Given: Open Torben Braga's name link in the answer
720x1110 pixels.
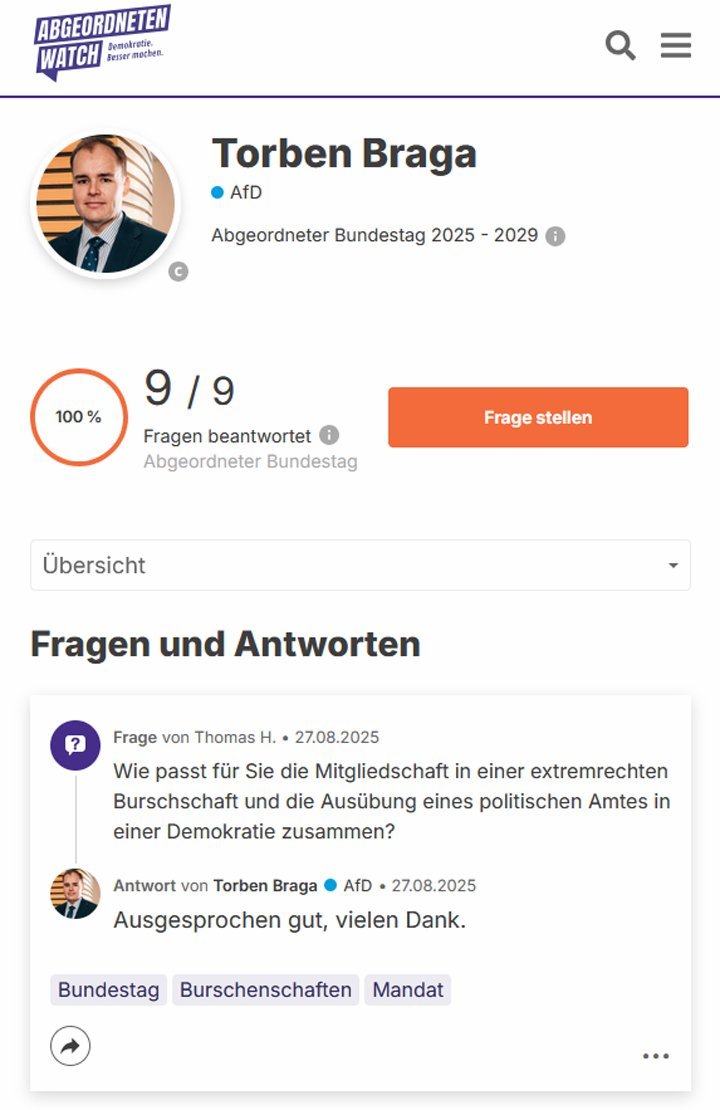Looking at the screenshot, I should point(264,886).
